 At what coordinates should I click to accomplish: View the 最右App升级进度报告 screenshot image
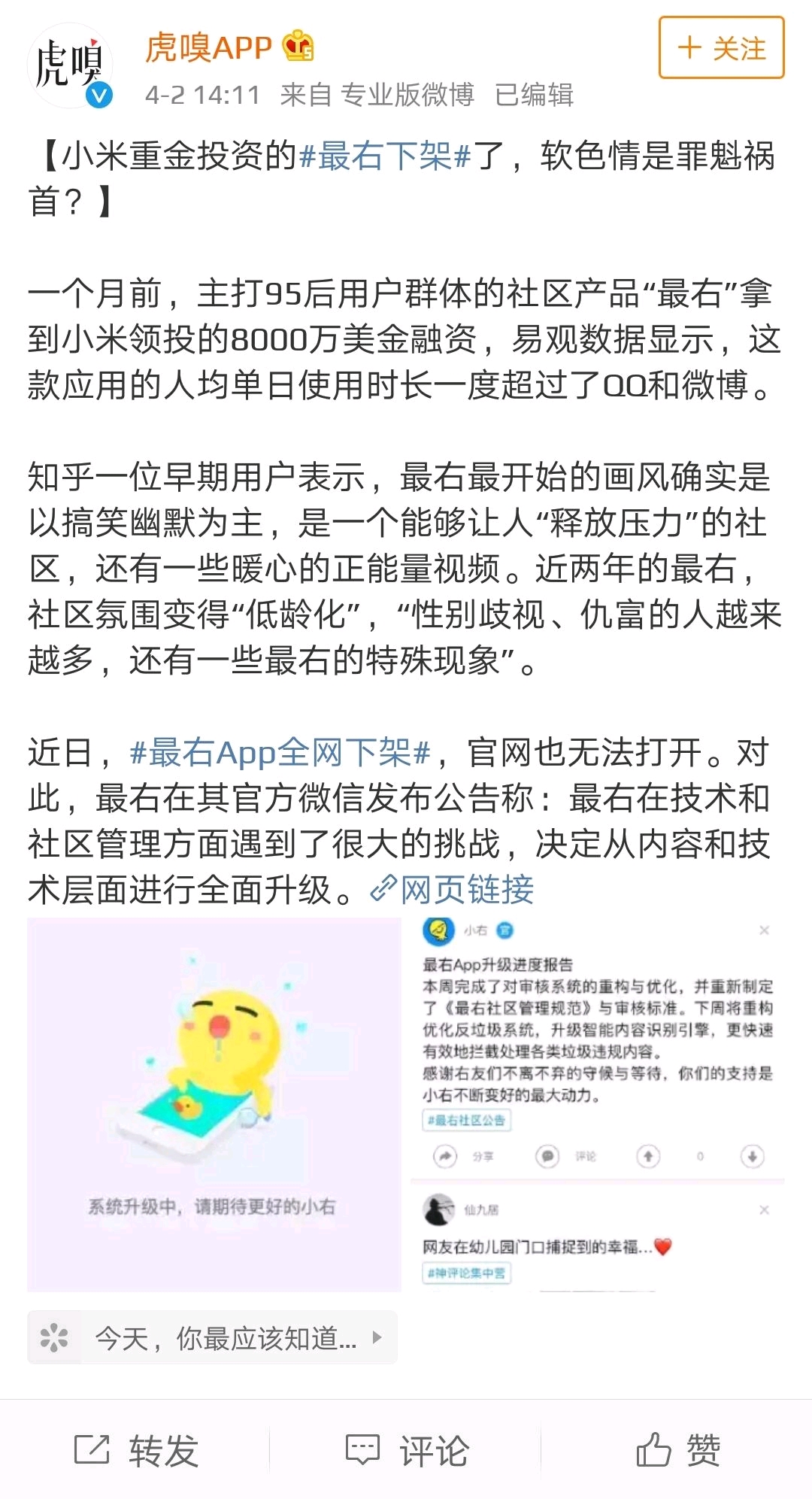click(x=597, y=1104)
